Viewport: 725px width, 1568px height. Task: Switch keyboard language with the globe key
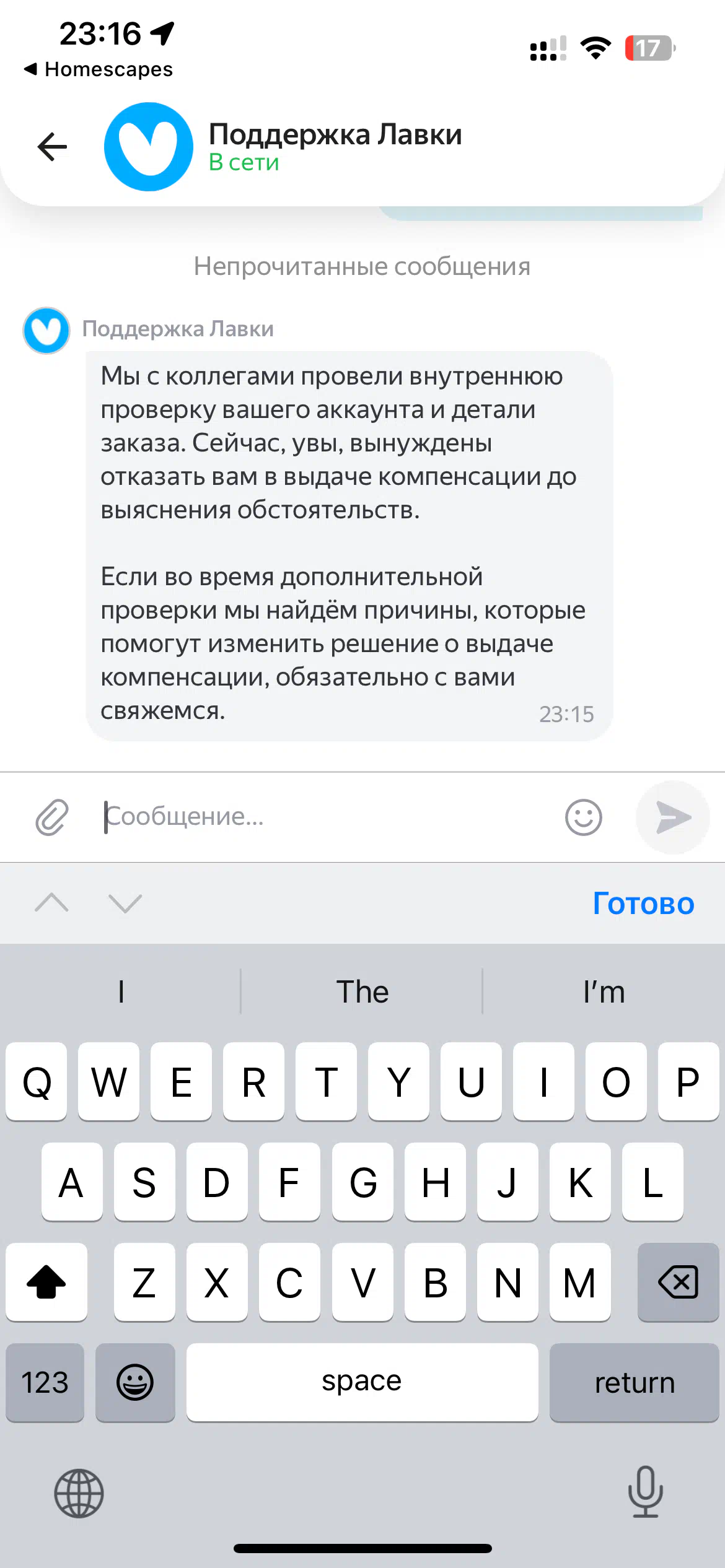click(79, 1493)
